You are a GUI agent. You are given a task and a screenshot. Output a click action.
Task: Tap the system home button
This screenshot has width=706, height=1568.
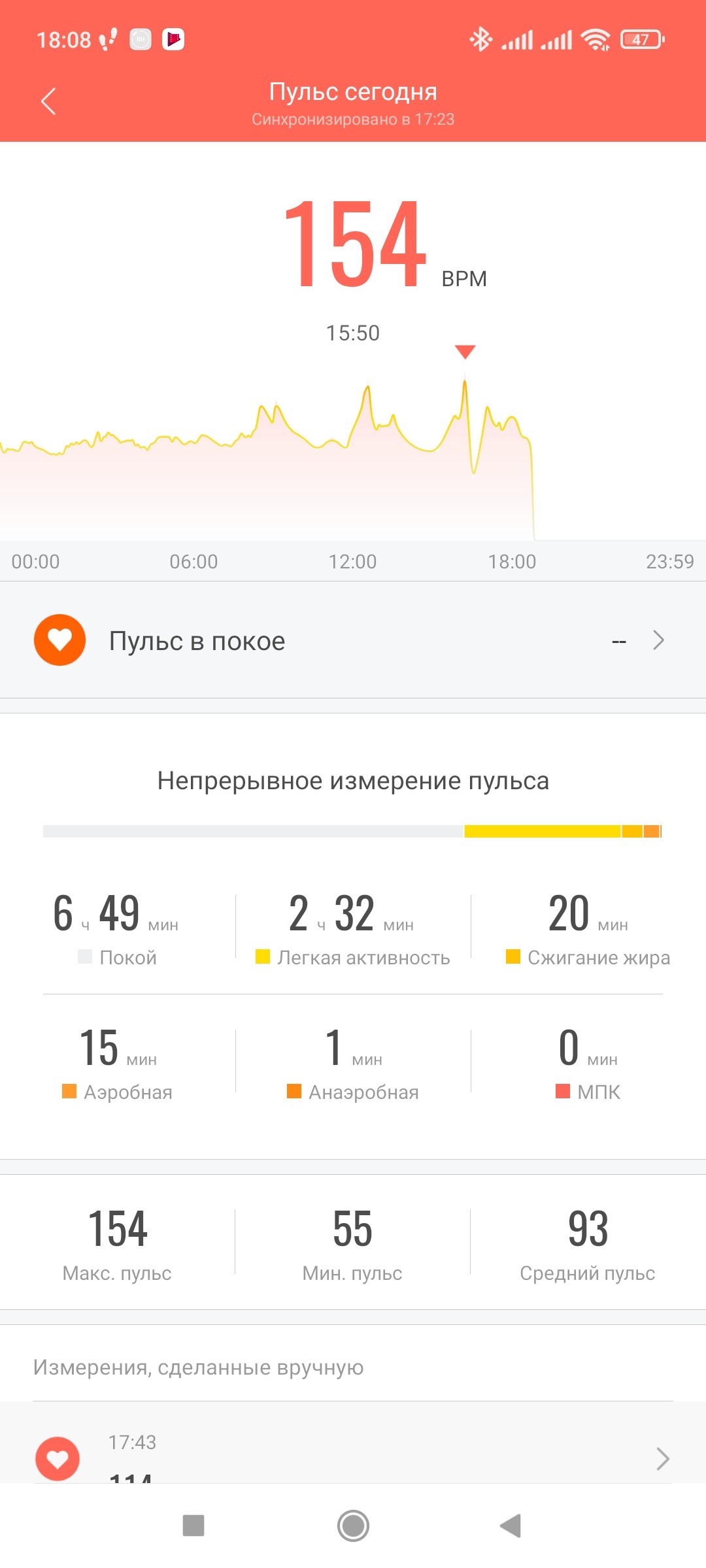353,1526
